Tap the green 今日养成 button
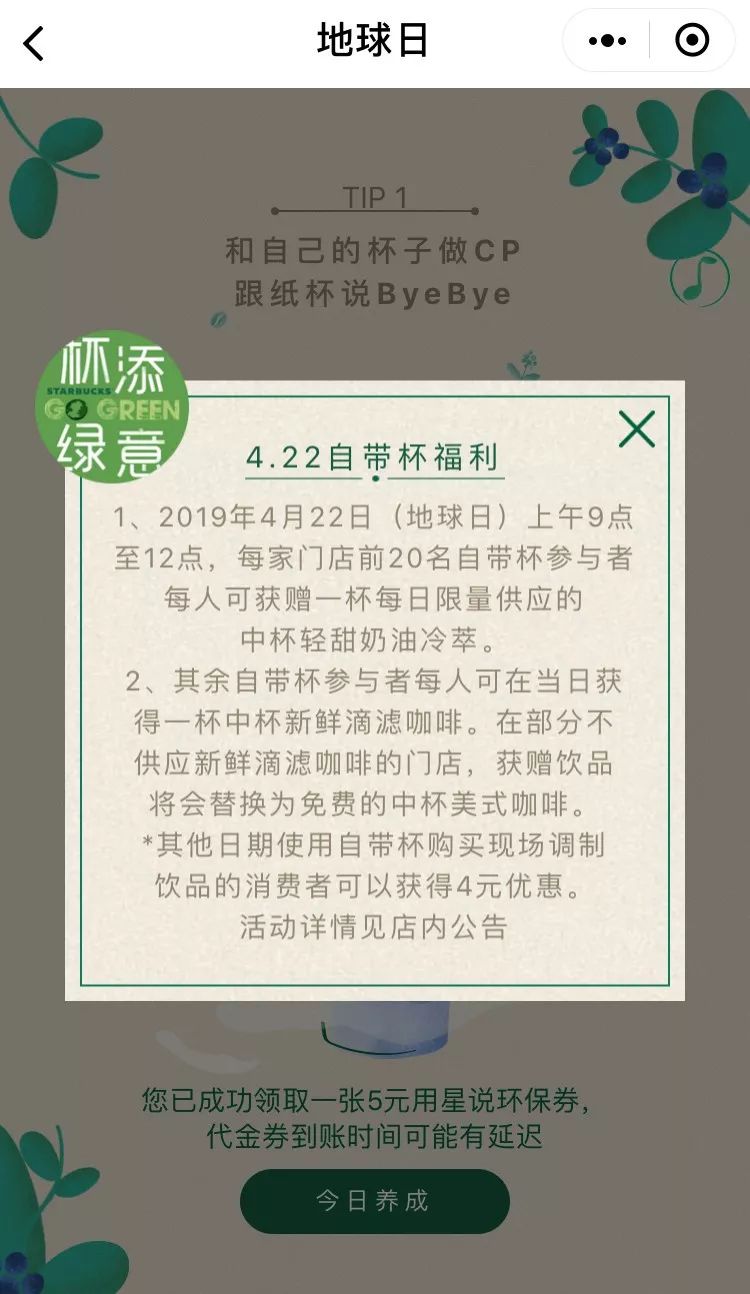Screen dimensions: 750x1294 pyautogui.click(x=375, y=1202)
